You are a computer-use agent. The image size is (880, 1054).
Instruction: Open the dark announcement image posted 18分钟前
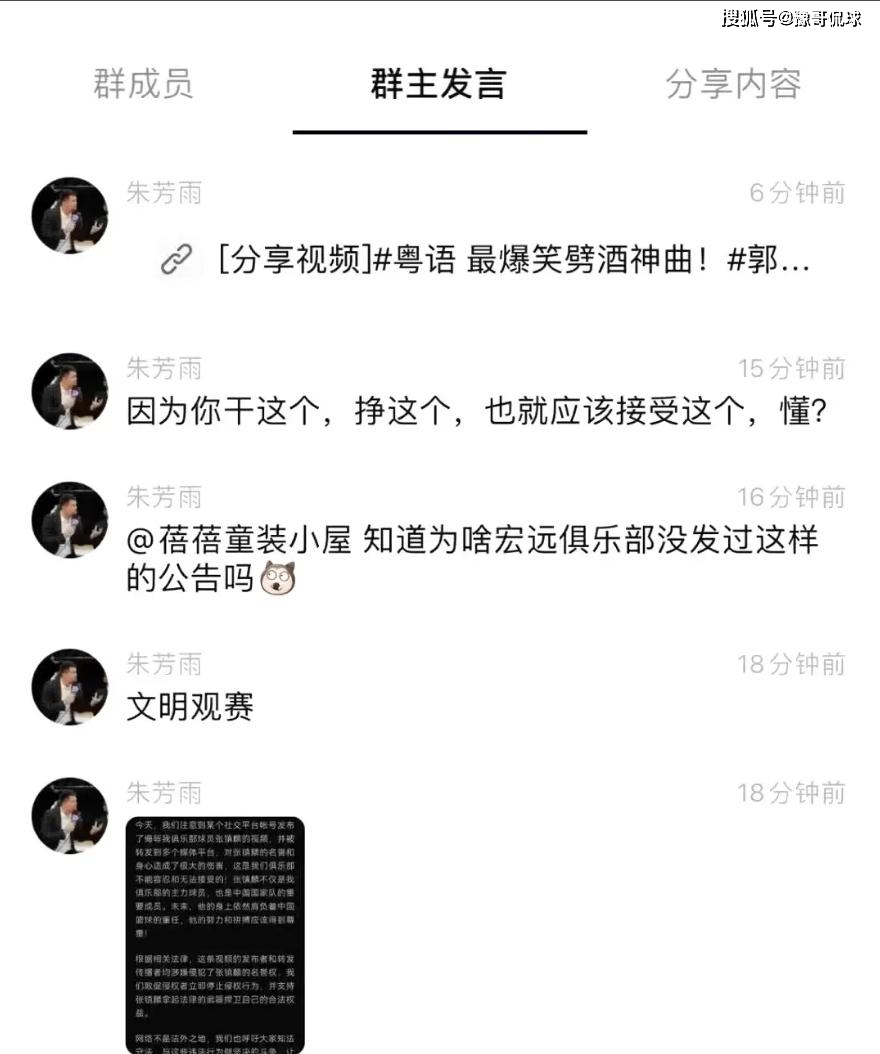215,933
